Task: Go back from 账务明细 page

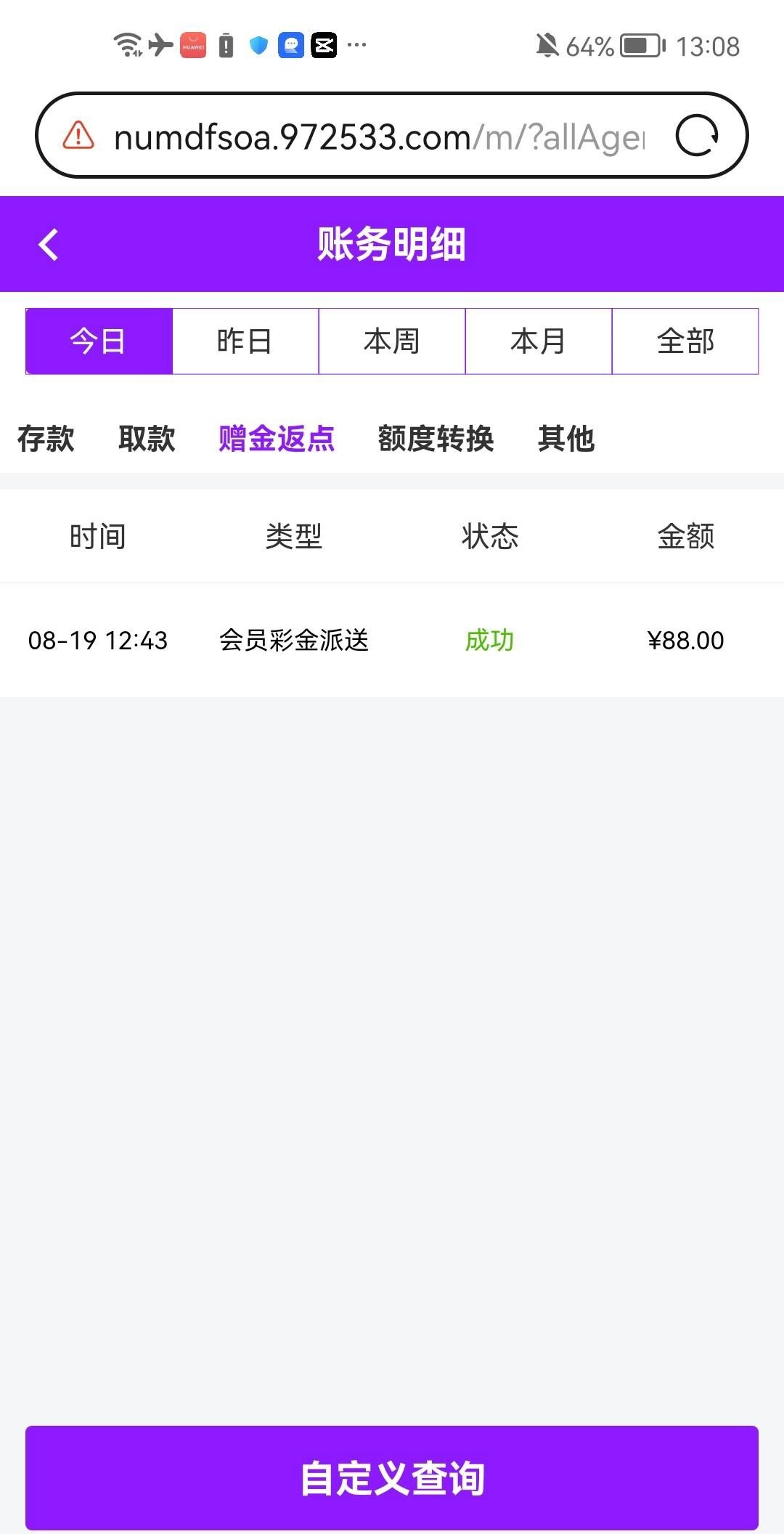Action: pyautogui.click(x=48, y=244)
